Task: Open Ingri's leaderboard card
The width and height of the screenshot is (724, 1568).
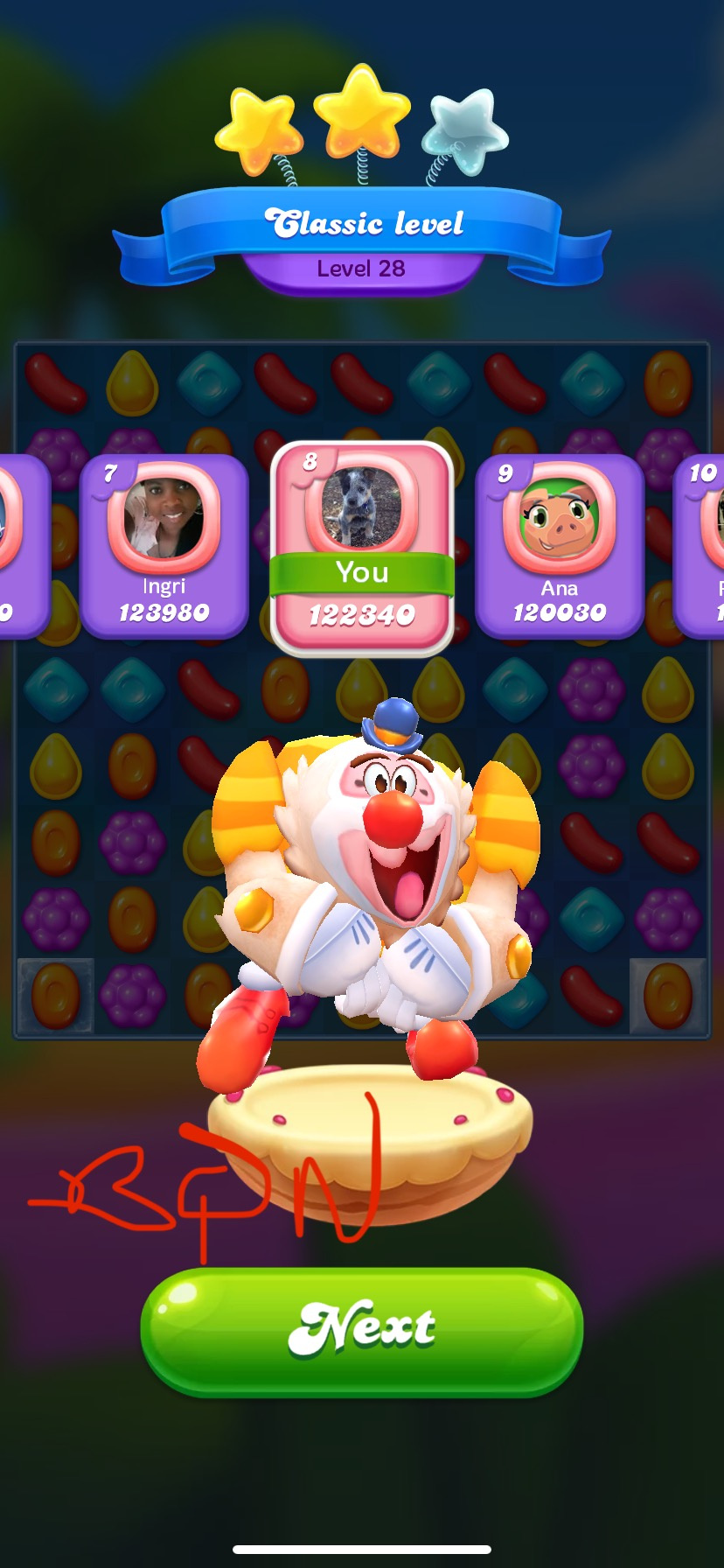Action: pyautogui.click(x=164, y=546)
